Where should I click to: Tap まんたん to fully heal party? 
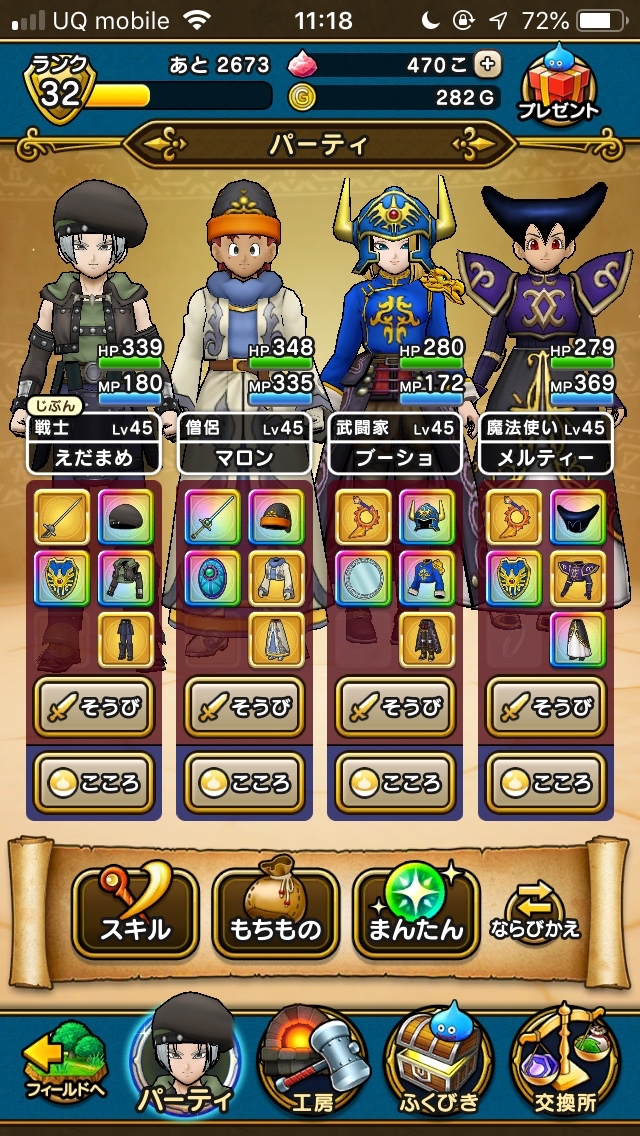pos(415,912)
